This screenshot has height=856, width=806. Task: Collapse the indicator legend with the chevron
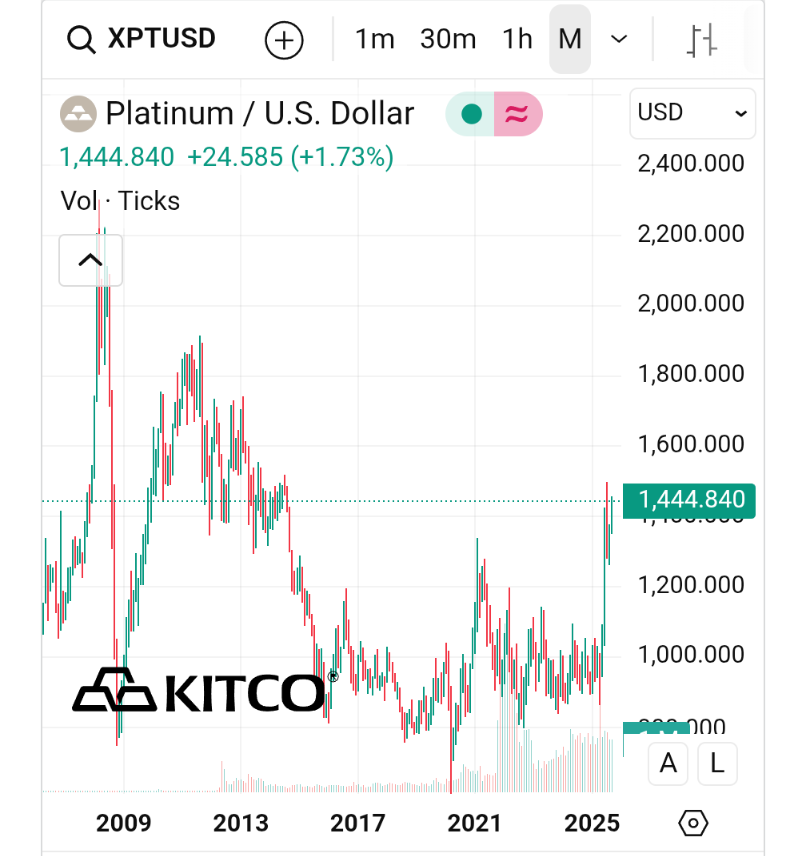pos(90,261)
